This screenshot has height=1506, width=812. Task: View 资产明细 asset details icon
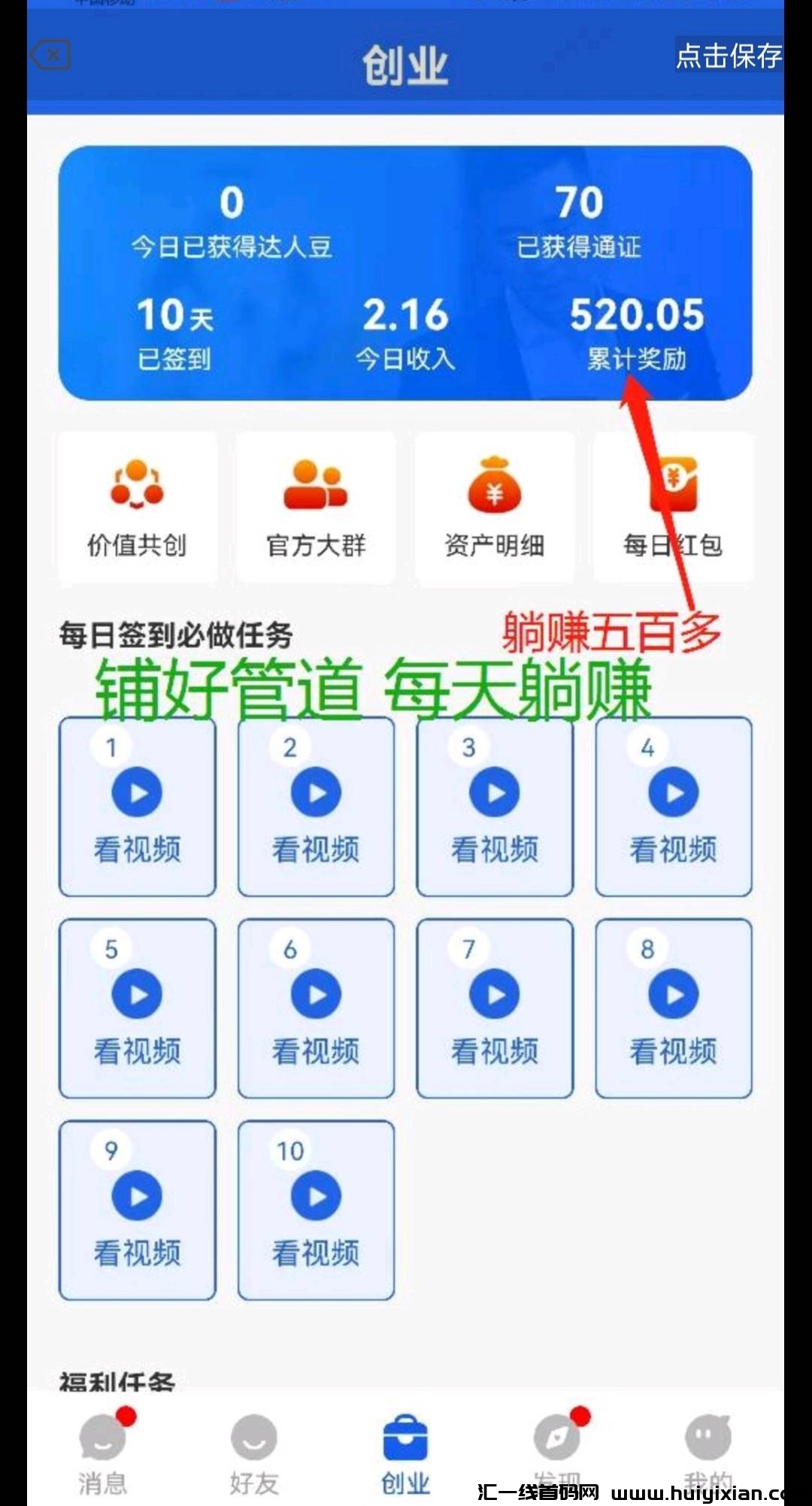494,504
